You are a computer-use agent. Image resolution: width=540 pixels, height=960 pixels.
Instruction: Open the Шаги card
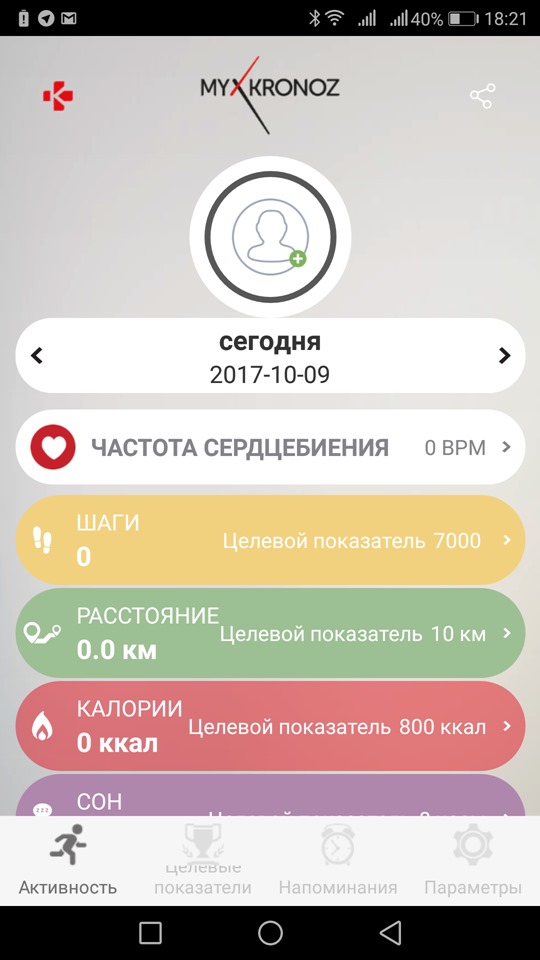coord(270,540)
